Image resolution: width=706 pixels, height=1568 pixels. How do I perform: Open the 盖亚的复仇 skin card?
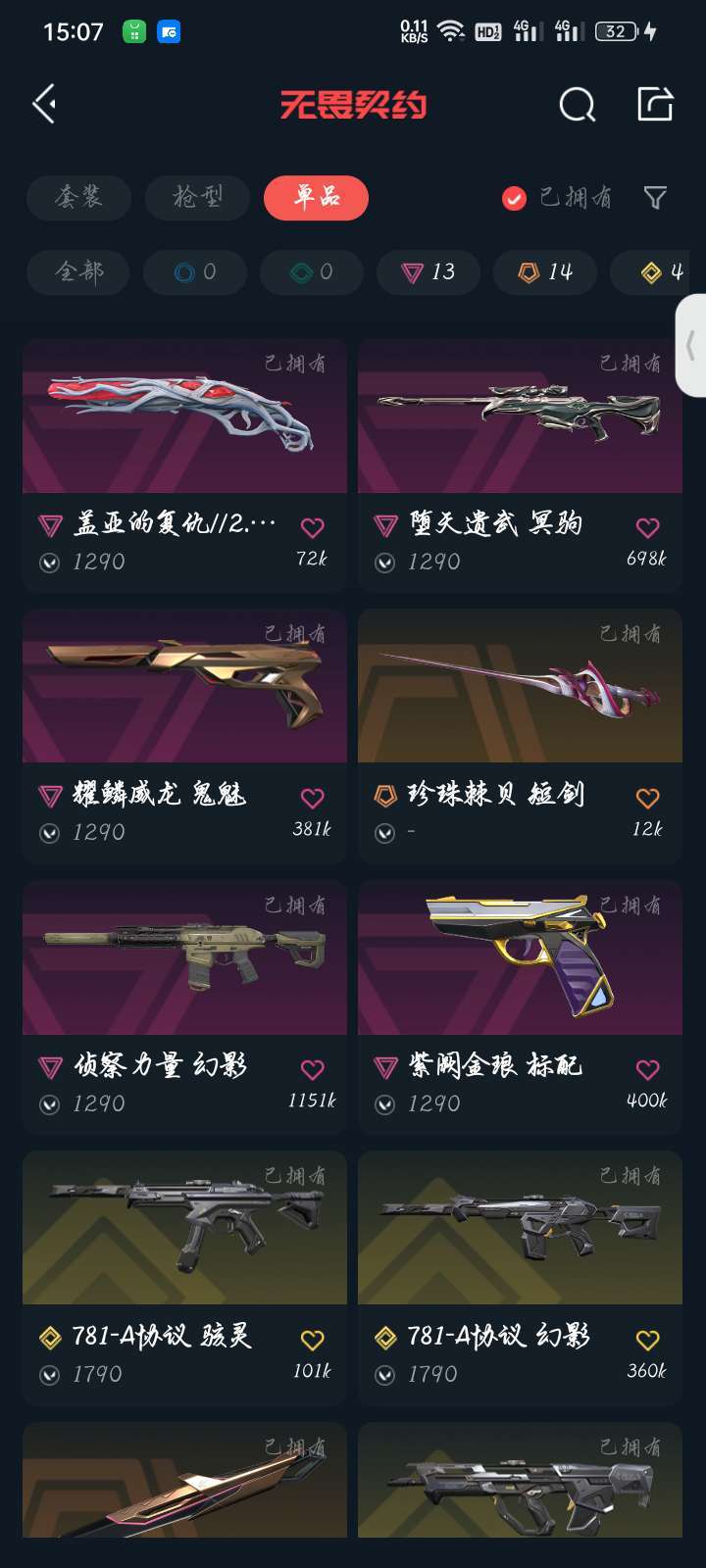pyautogui.click(x=184, y=465)
